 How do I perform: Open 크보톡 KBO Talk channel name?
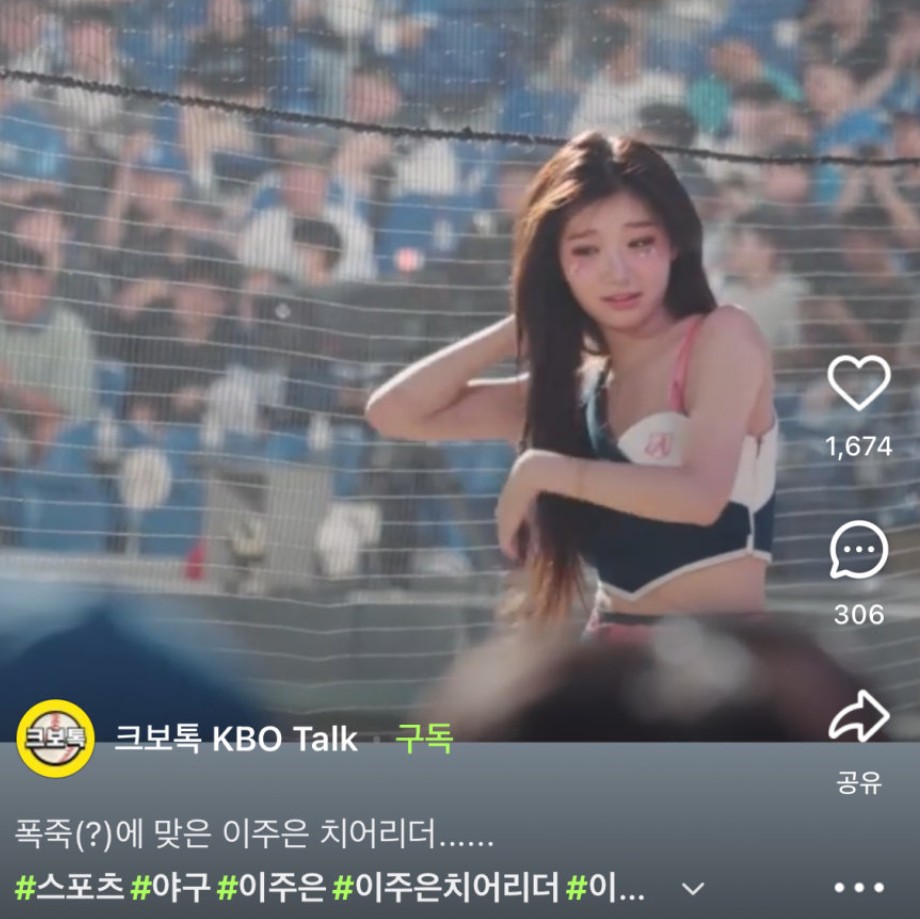click(x=236, y=739)
